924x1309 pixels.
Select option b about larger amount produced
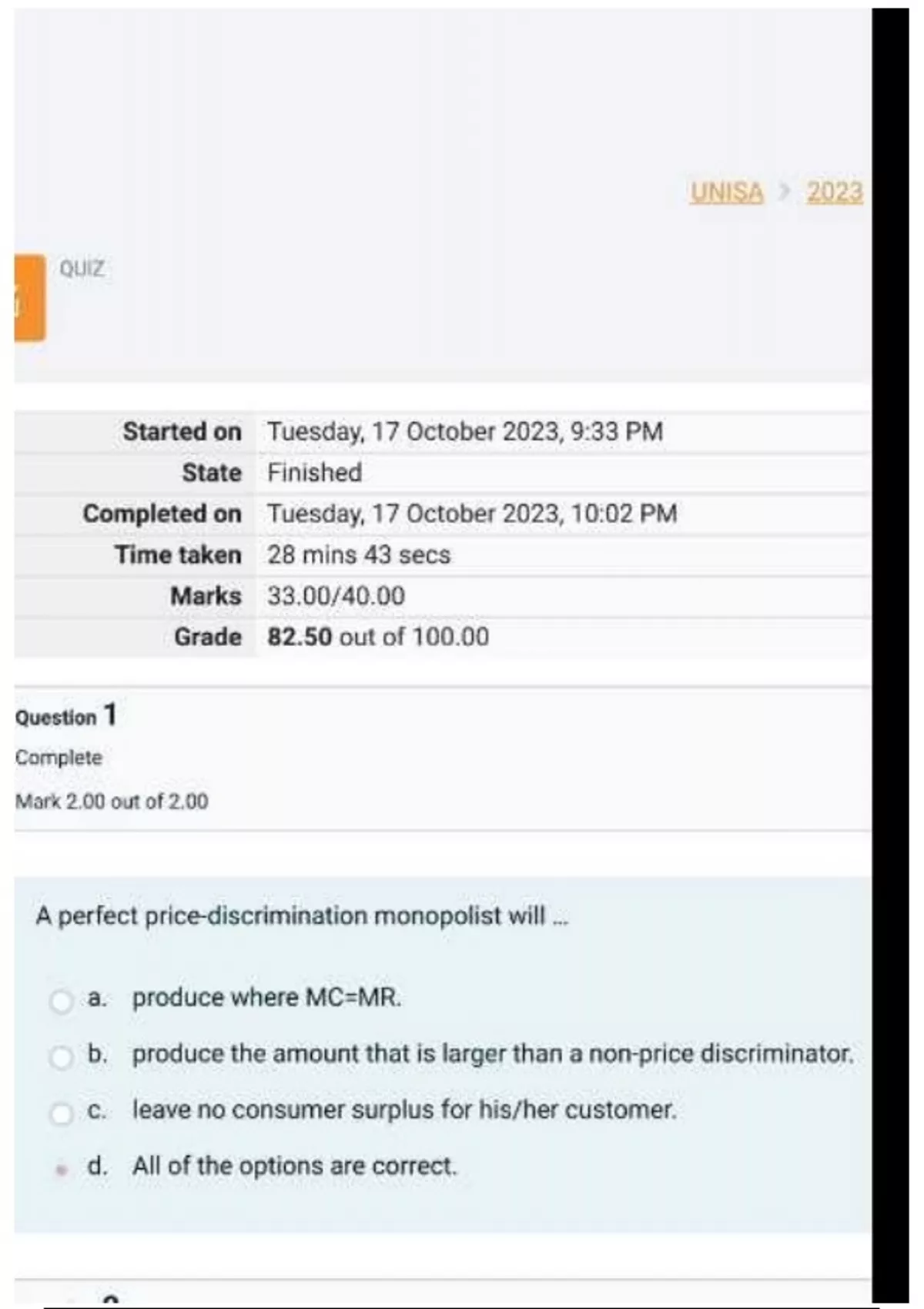click(61, 1057)
